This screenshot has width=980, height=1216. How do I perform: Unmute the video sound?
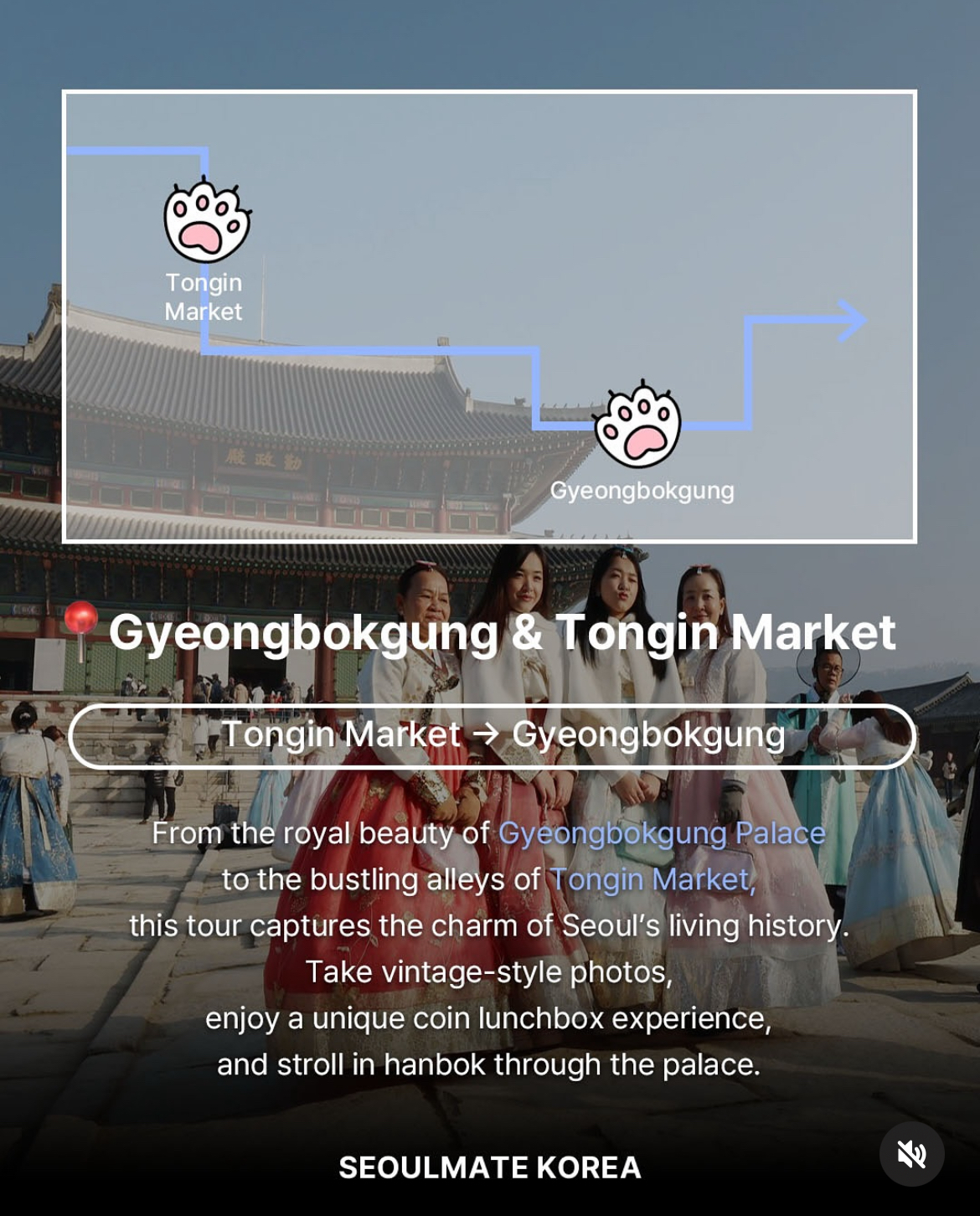coord(911,1154)
